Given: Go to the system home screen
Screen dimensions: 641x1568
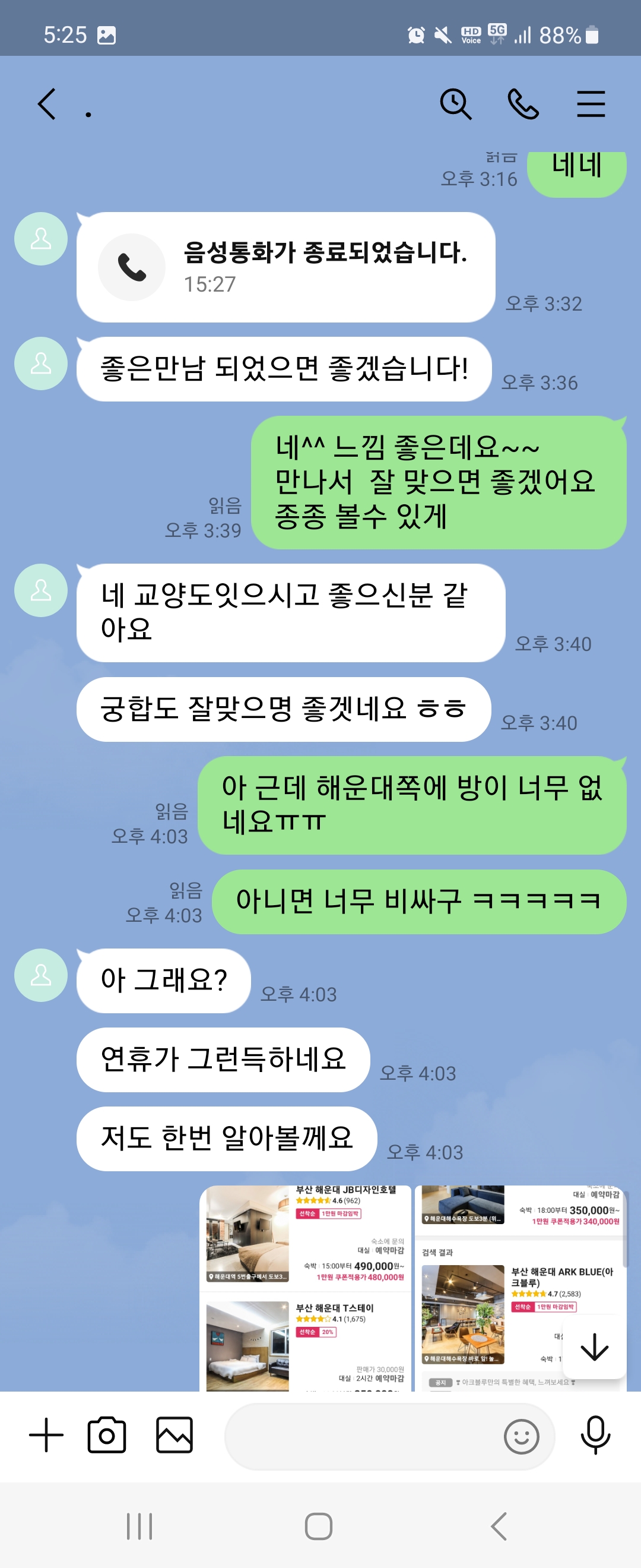Looking at the screenshot, I should [x=319, y=1526].
